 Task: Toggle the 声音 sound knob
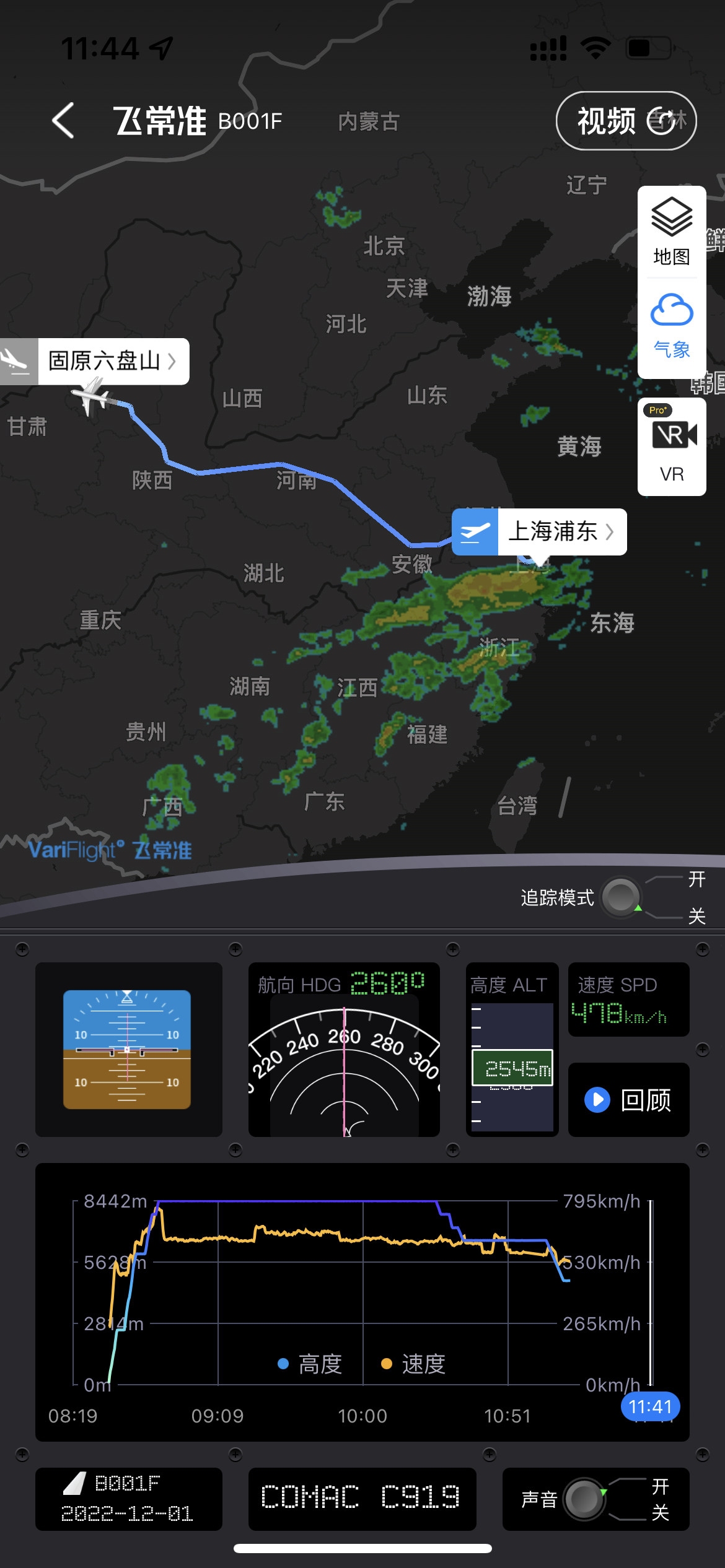584,1499
